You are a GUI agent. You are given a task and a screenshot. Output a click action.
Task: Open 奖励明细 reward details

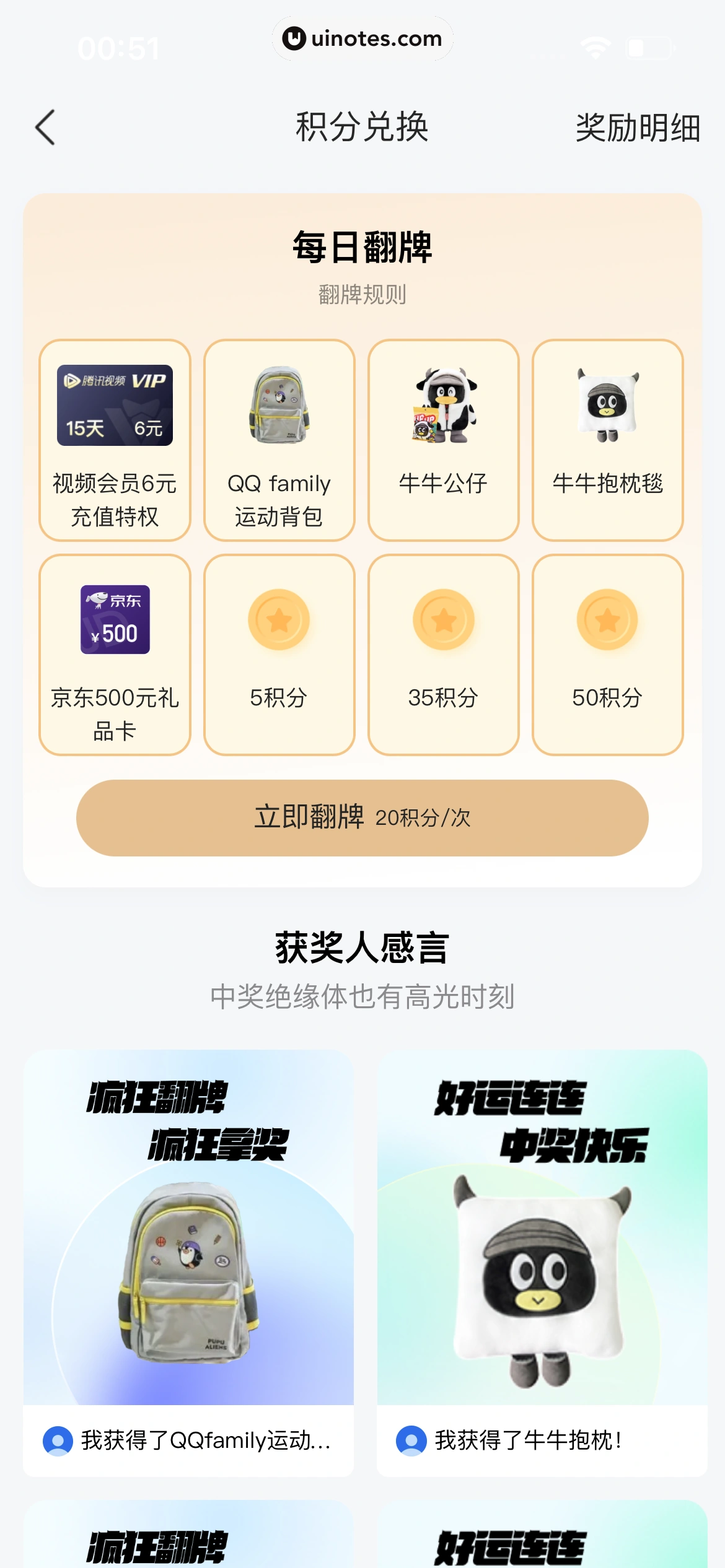(x=637, y=128)
